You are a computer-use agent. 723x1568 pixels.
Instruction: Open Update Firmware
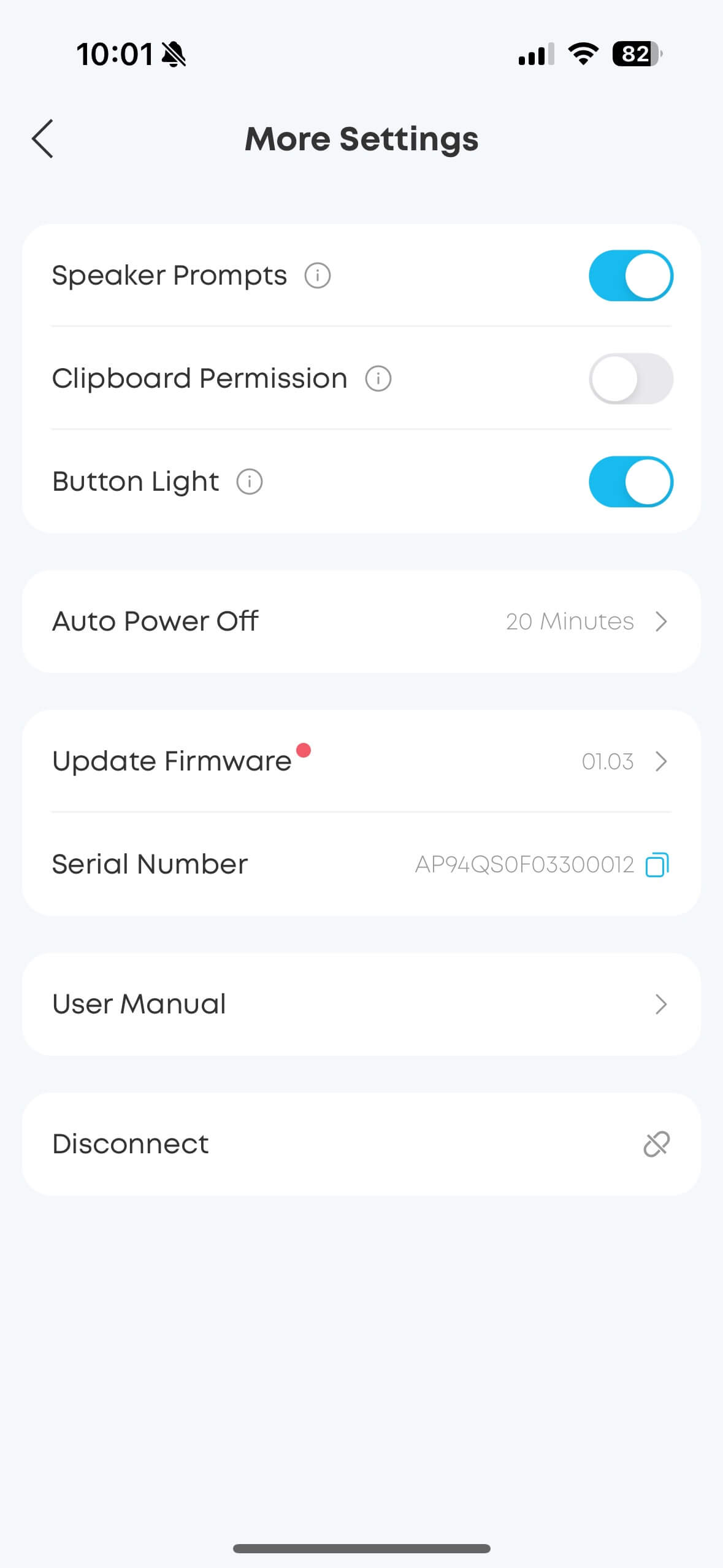click(361, 761)
